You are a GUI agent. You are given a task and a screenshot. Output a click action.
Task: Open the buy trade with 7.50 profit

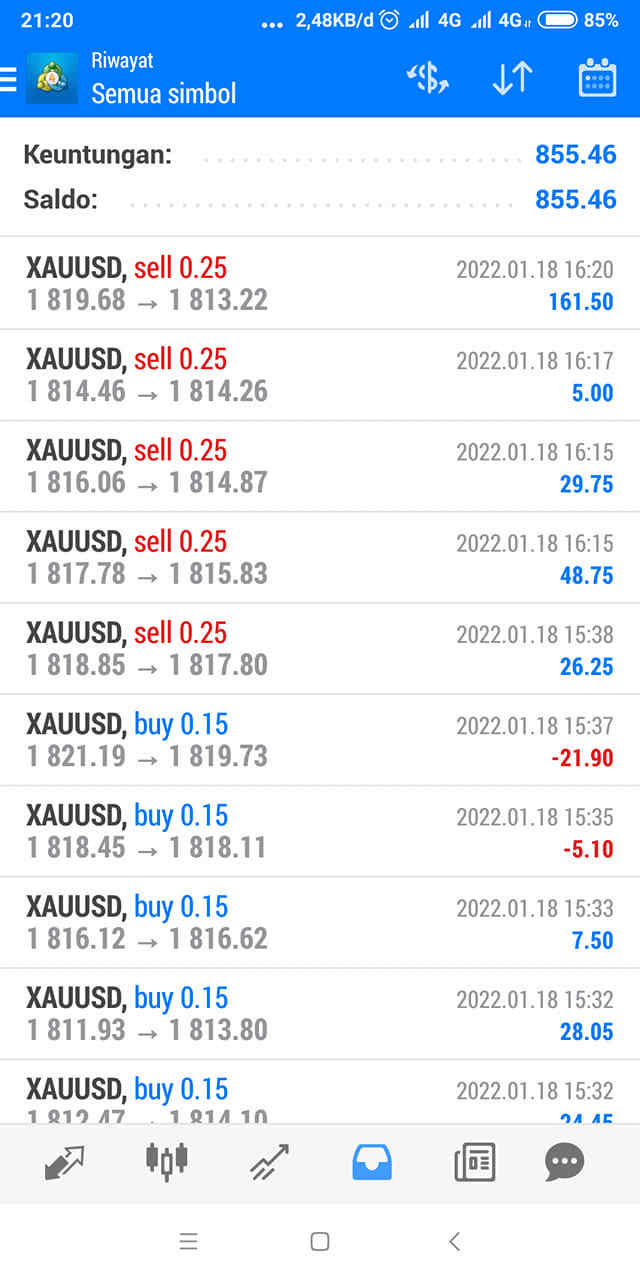pyautogui.click(x=320, y=922)
